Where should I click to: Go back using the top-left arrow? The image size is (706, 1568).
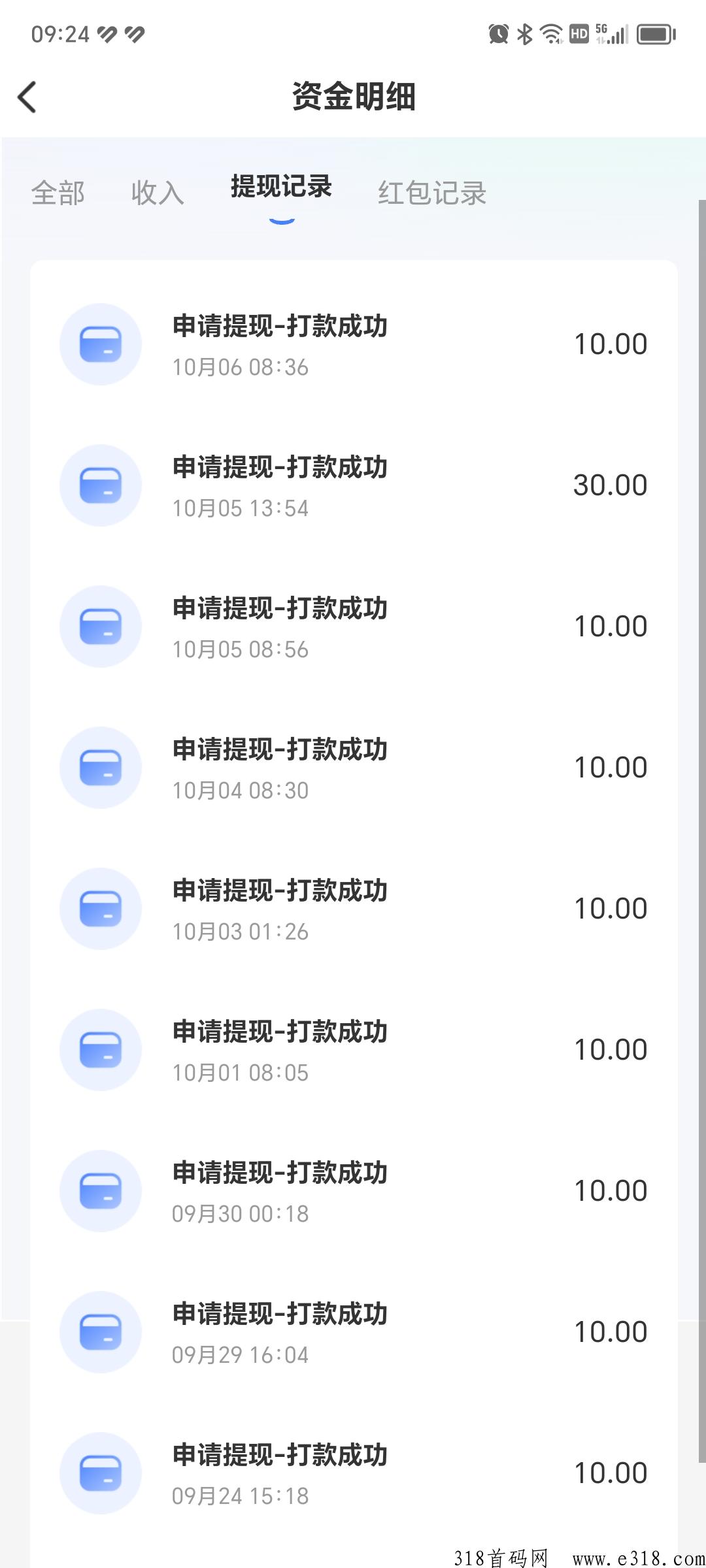click(x=27, y=97)
